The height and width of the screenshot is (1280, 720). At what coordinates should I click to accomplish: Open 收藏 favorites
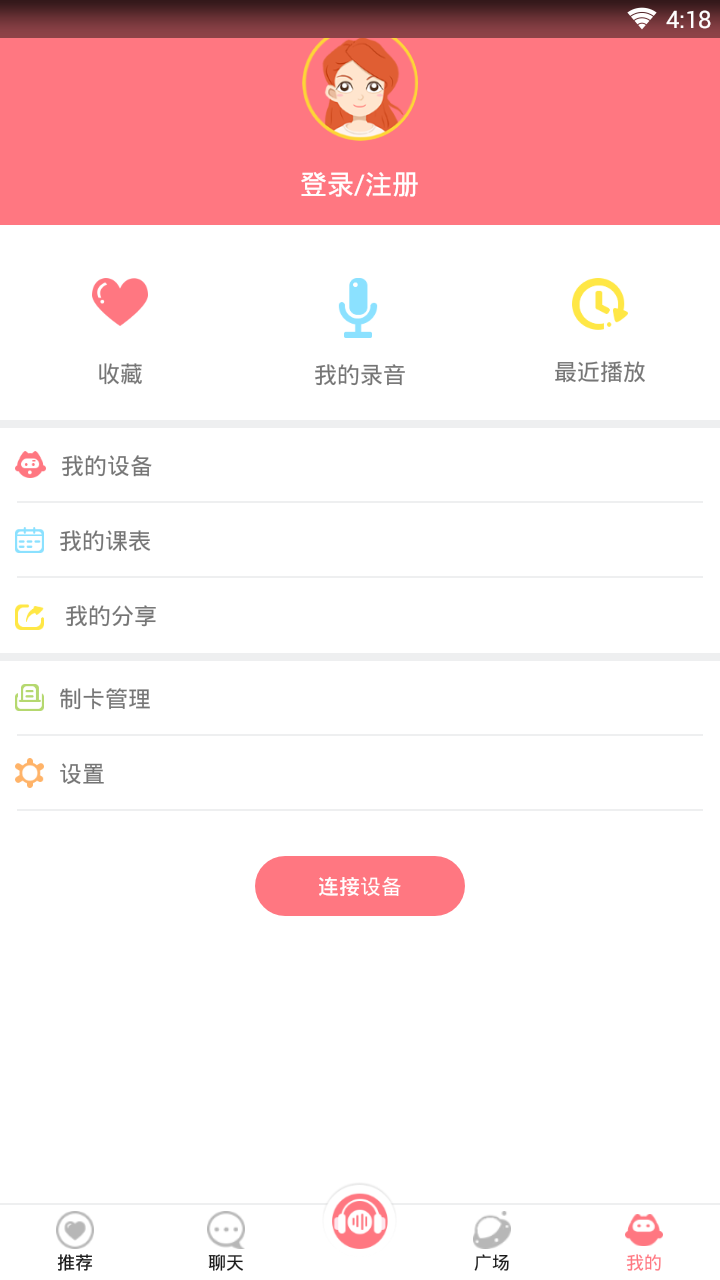120,330
